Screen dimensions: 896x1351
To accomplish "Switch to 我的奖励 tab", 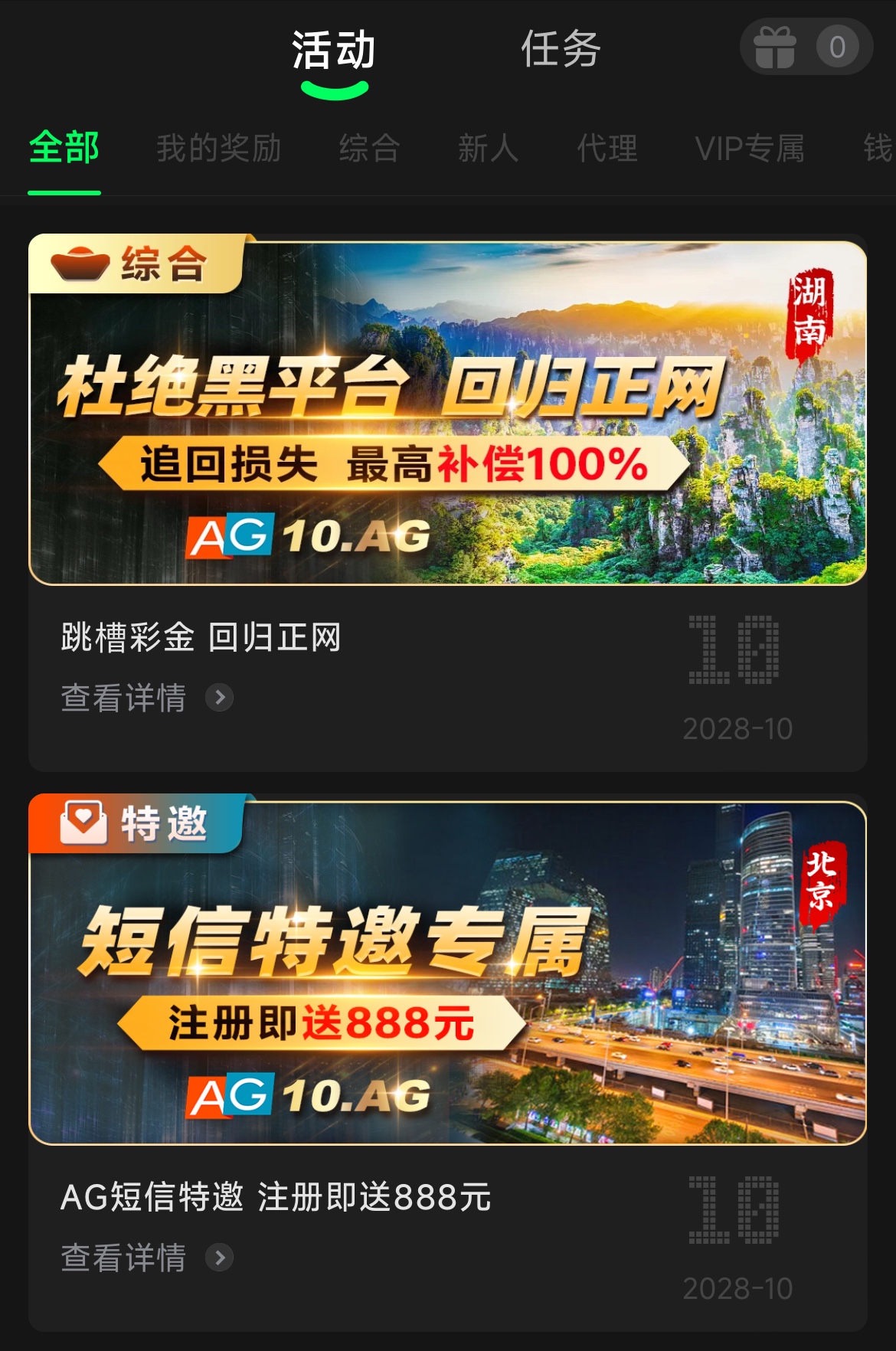I will point(219,148).
